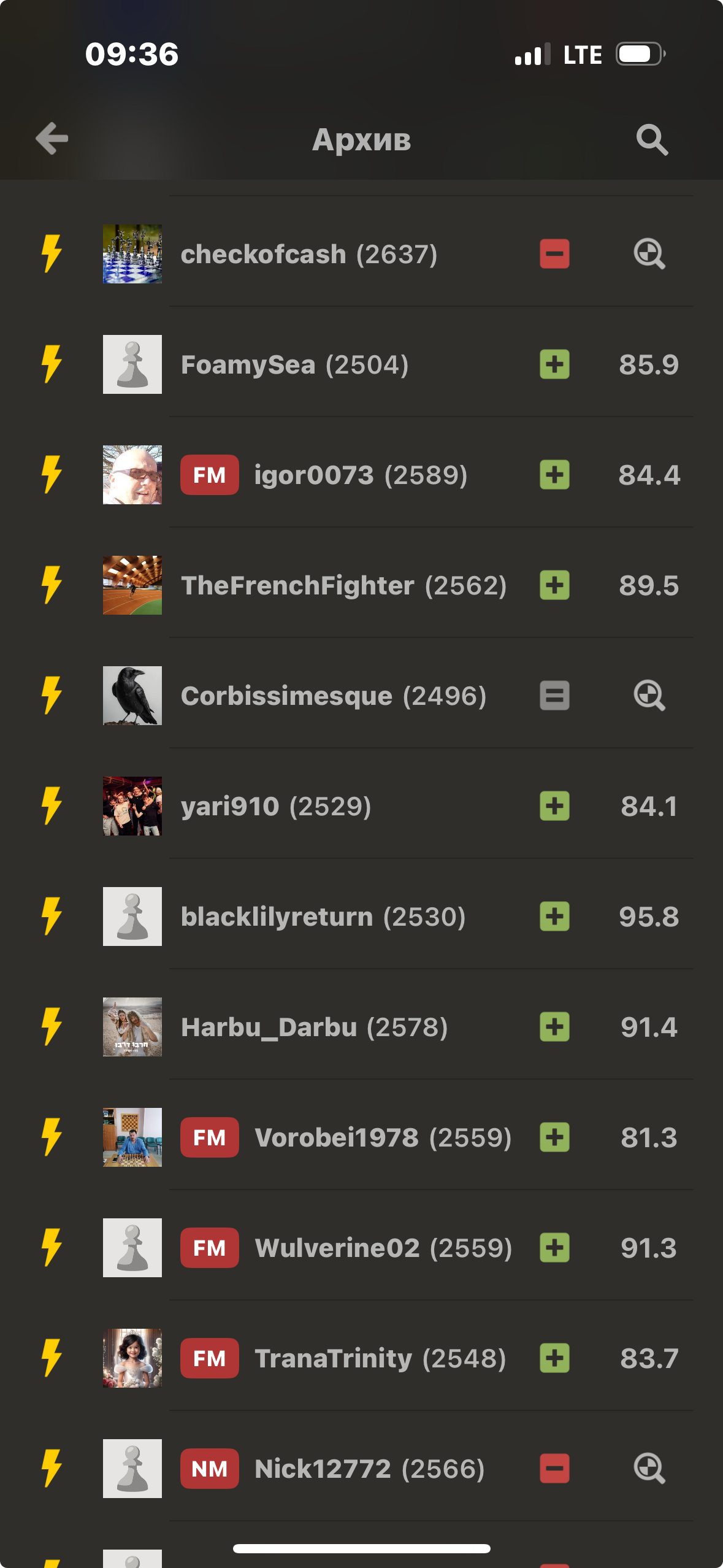Open the 95.8 accuracy score for blacklilyreturn
Viewport: 723px width, 1568px height.
click(x=649, y=917)
